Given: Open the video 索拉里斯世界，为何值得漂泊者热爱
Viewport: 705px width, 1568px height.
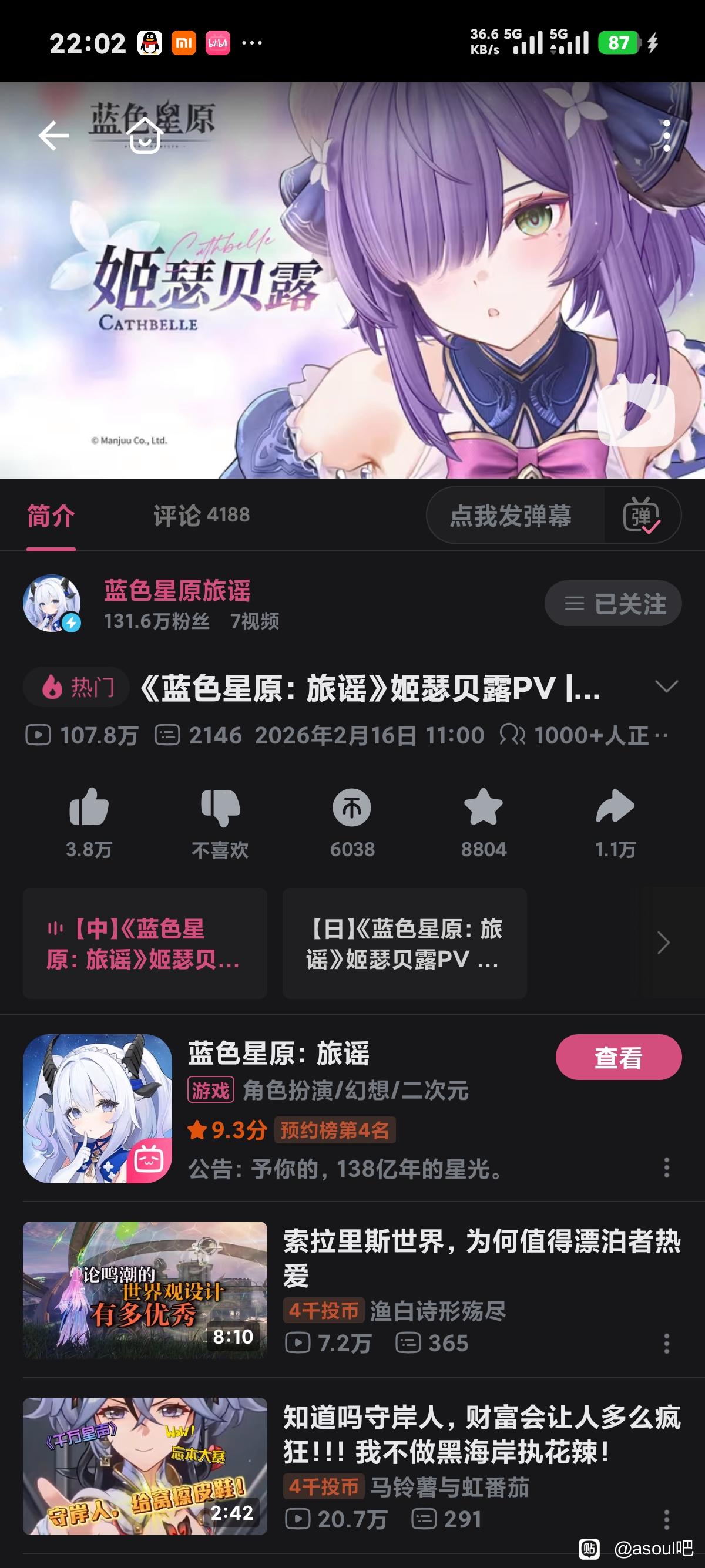Looking at the screenshot, I should [481, 1257].
